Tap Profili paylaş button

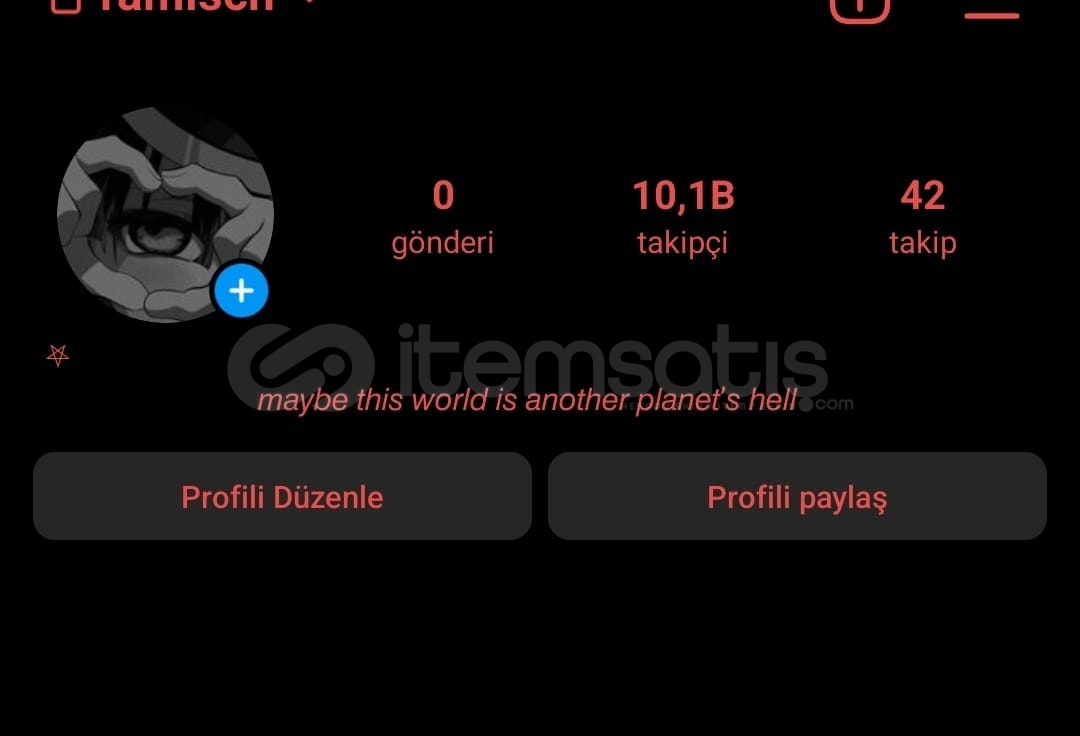point(797,496)
